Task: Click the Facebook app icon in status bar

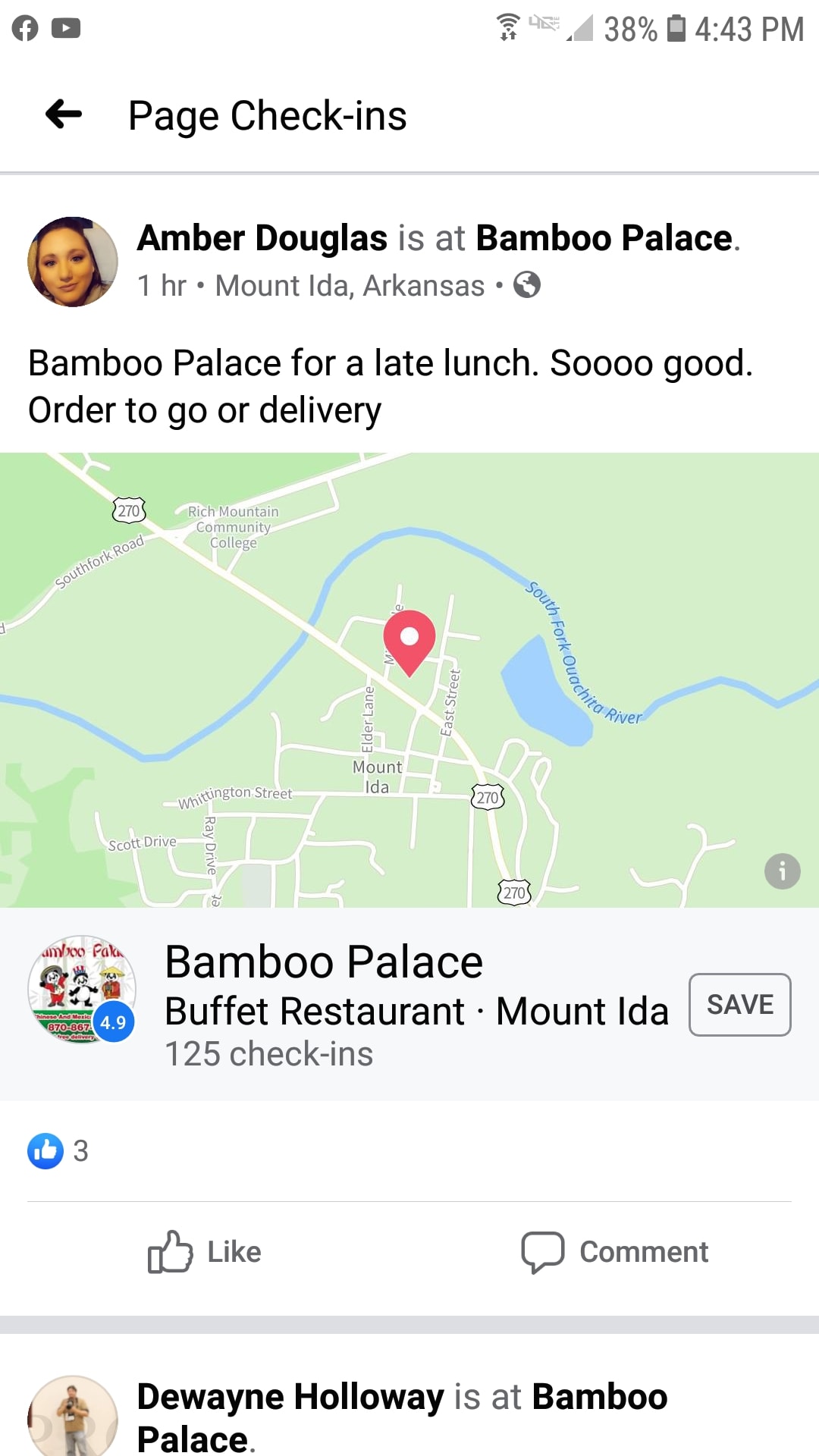Action: (x=25, y=29)
